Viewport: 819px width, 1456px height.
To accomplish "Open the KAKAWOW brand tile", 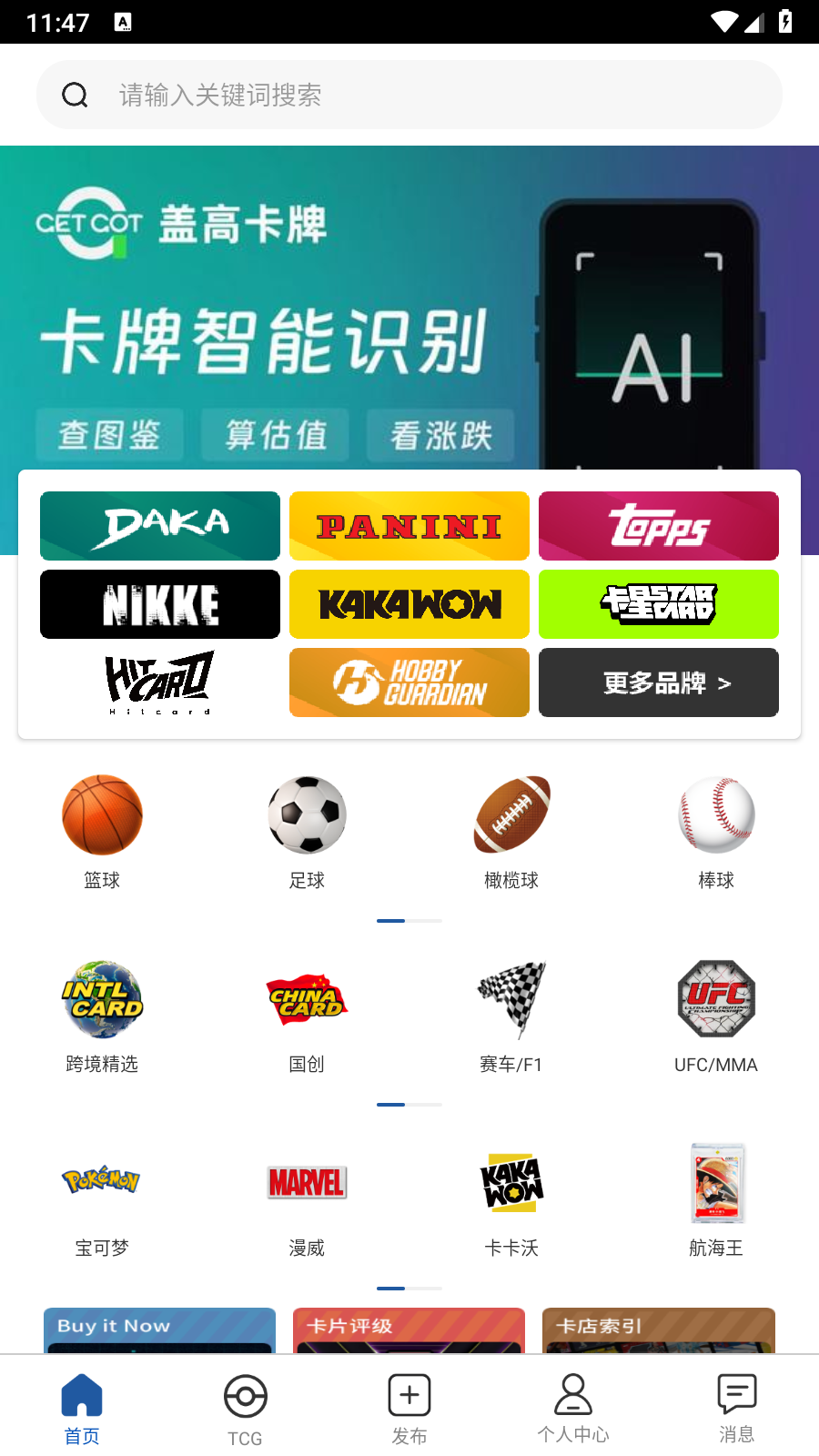I will pyautogui.click(x=409, y=604).
